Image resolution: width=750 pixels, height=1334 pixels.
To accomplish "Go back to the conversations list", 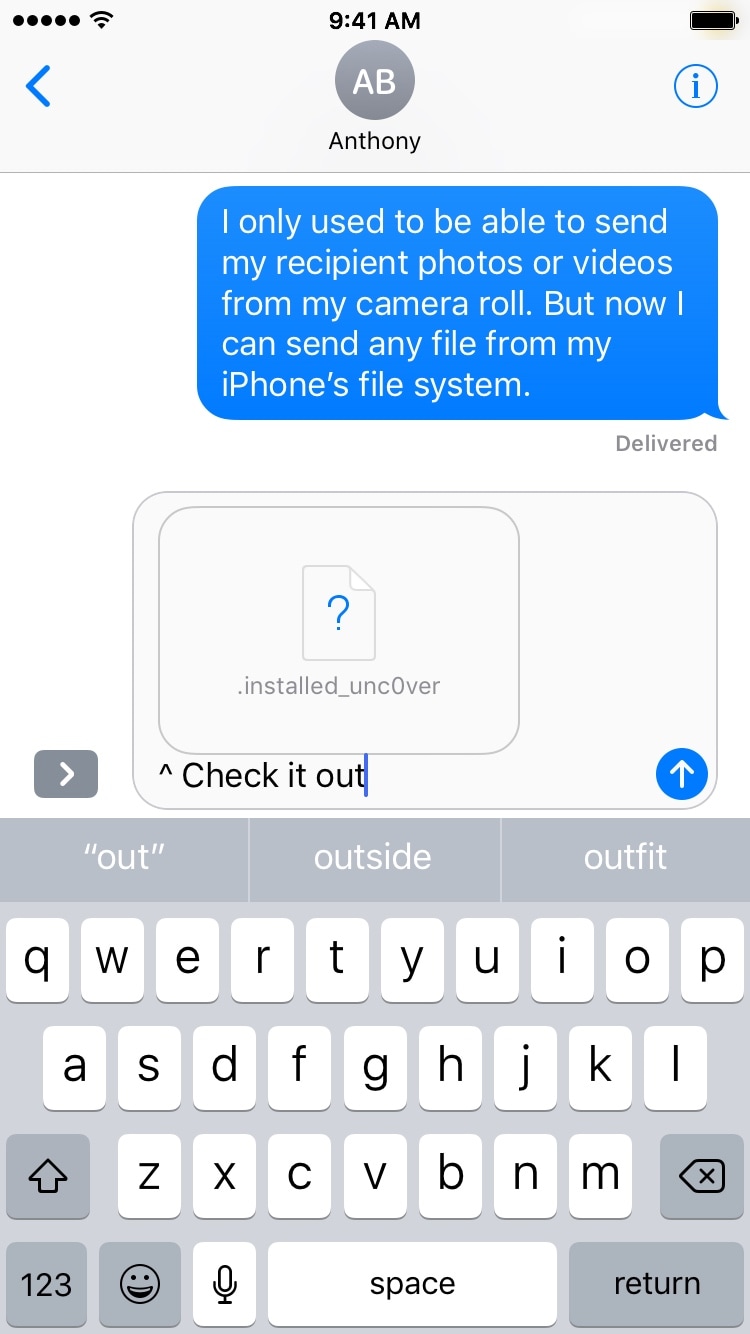I will [x=38, y=87].
